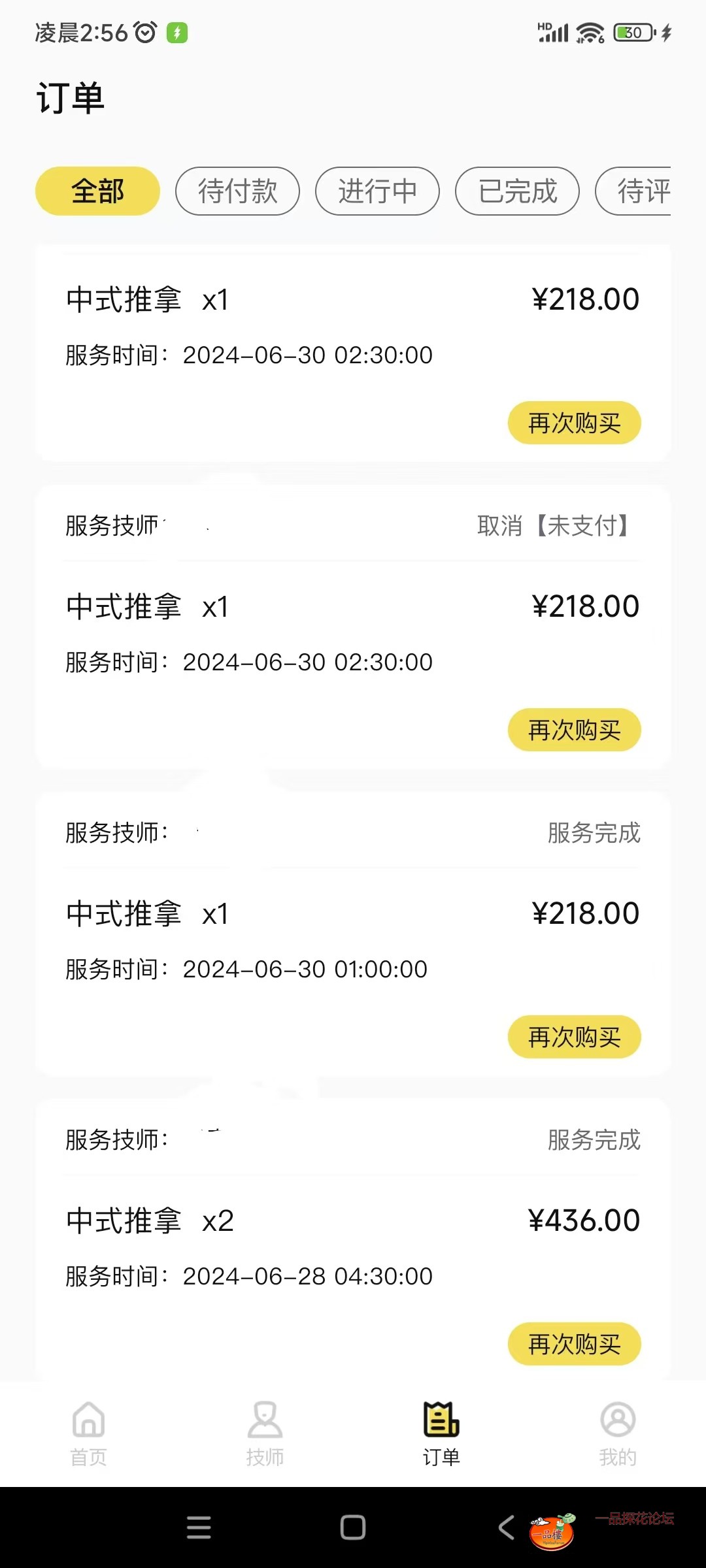The width and height of the screenshot is (706, 1568).
Task: Keep the 全部 all-orders filter selected
Action: [x=97, y=191]
